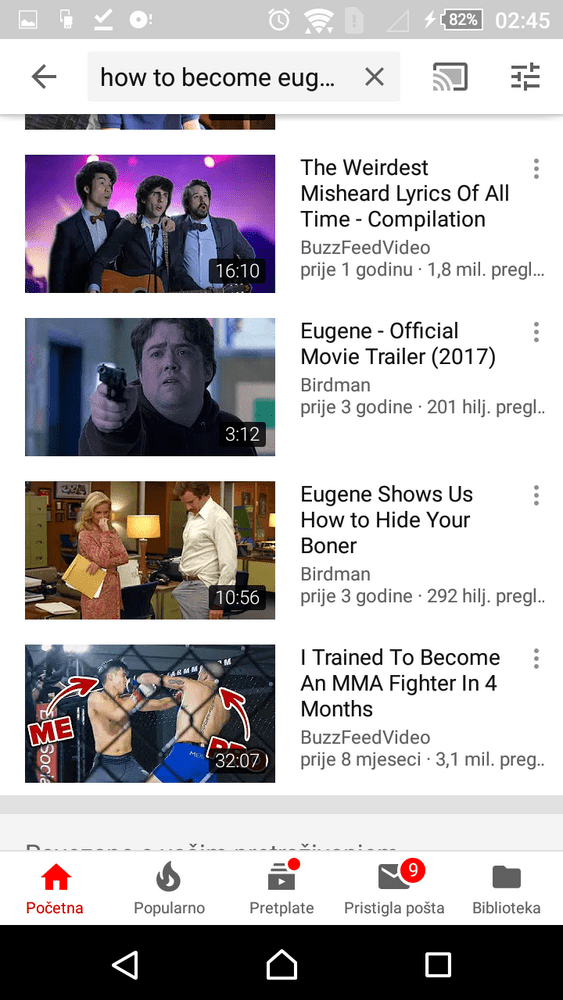
Task: Open options for Eugene Shows Us video
Action: (x=536, y=495)
